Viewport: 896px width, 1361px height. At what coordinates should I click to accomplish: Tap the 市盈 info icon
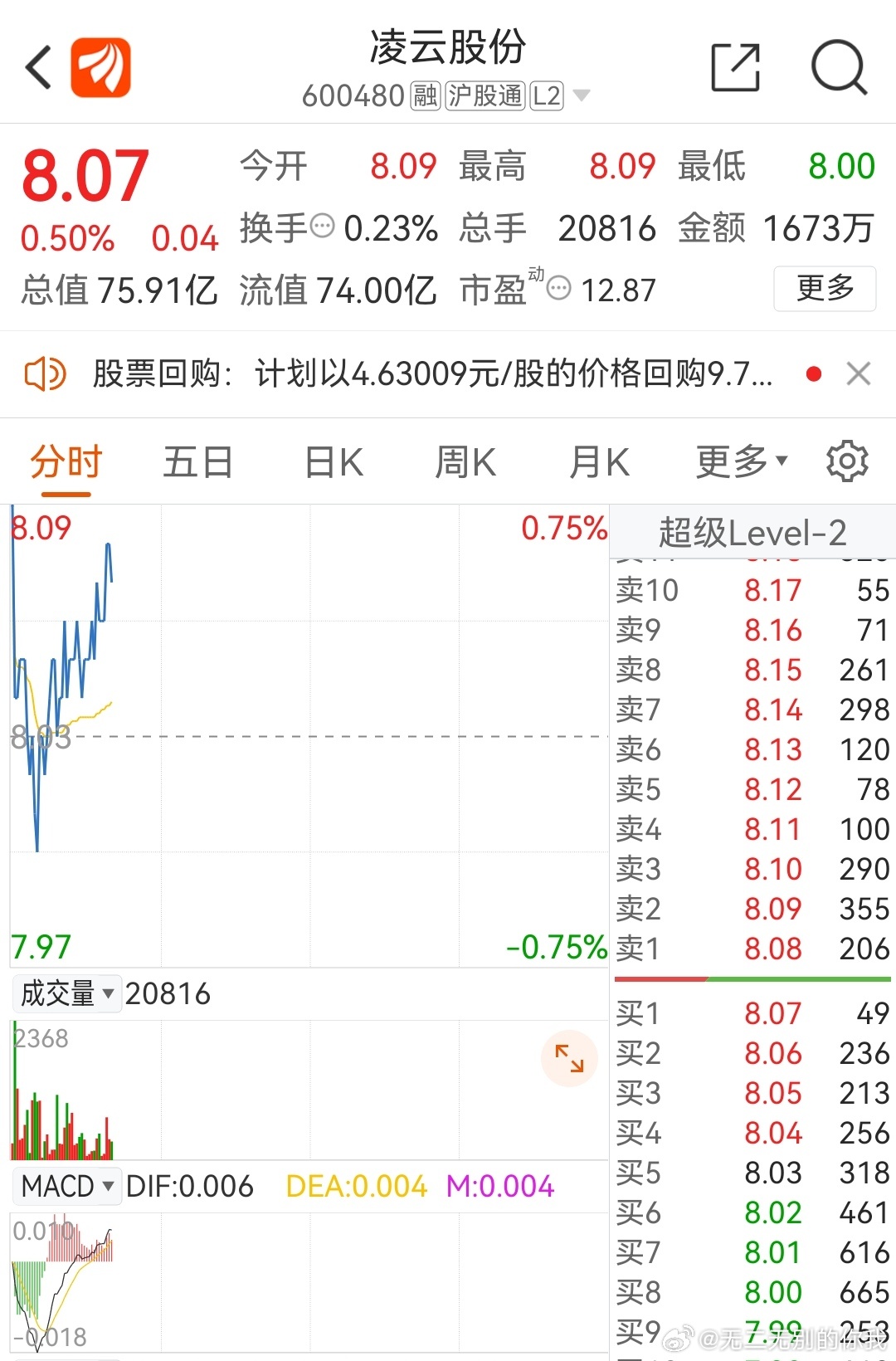pyautogui.click(x=559, y=289)
